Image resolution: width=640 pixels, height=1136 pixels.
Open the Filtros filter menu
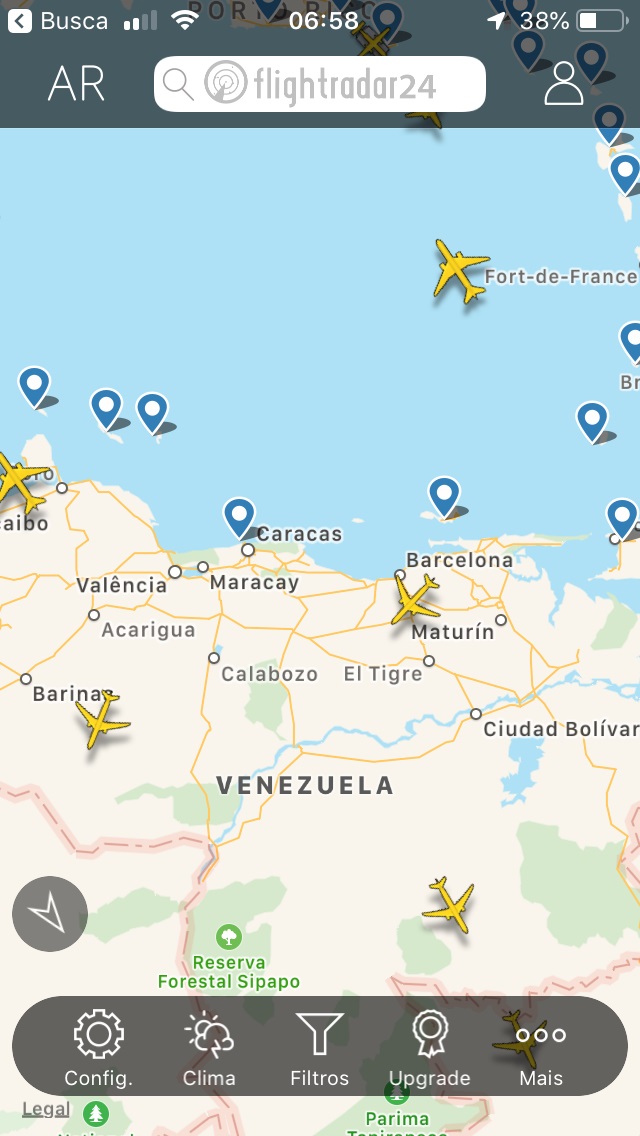pos(320,1048)
